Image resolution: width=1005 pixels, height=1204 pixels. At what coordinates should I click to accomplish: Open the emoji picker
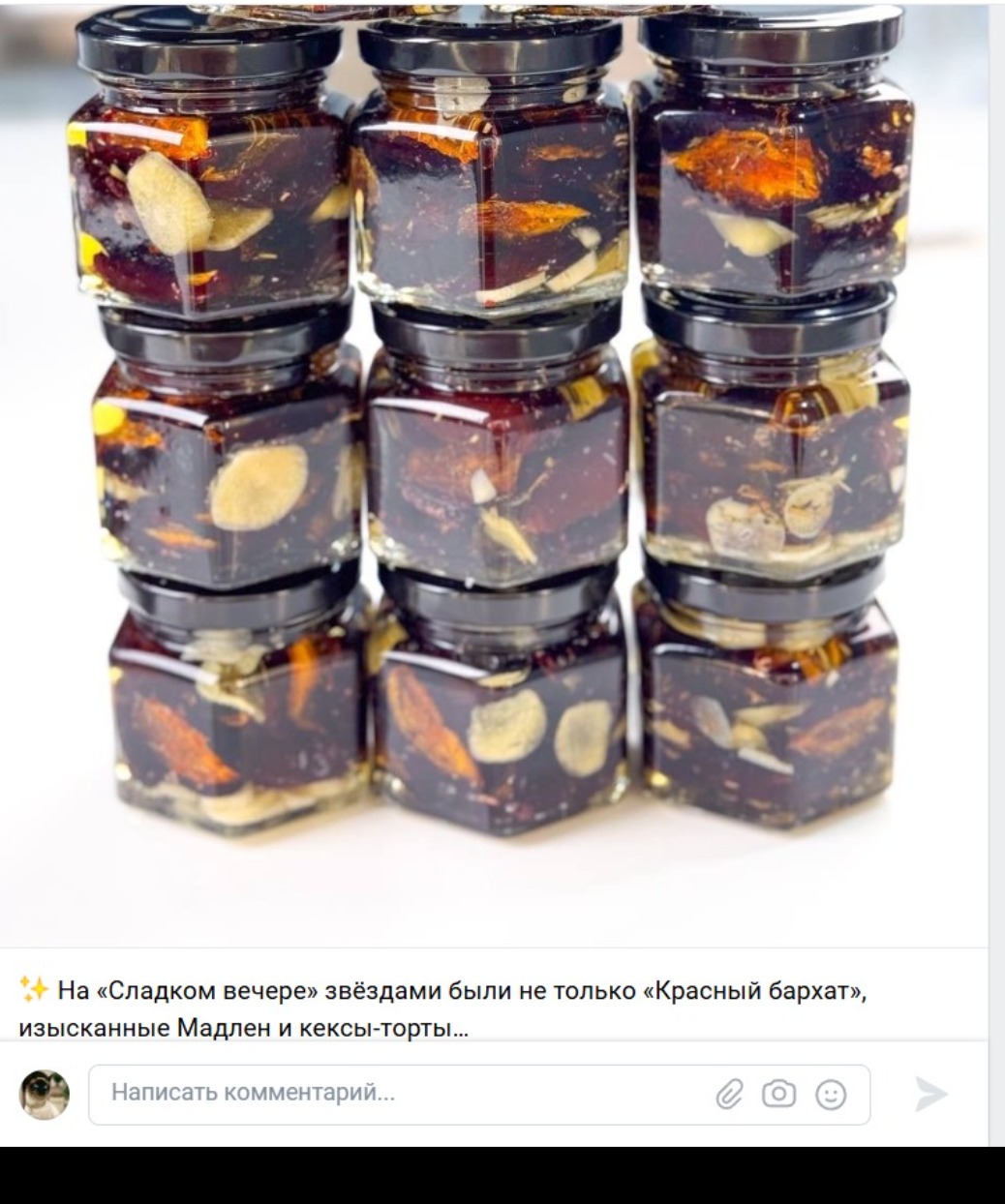[831, 1094]
